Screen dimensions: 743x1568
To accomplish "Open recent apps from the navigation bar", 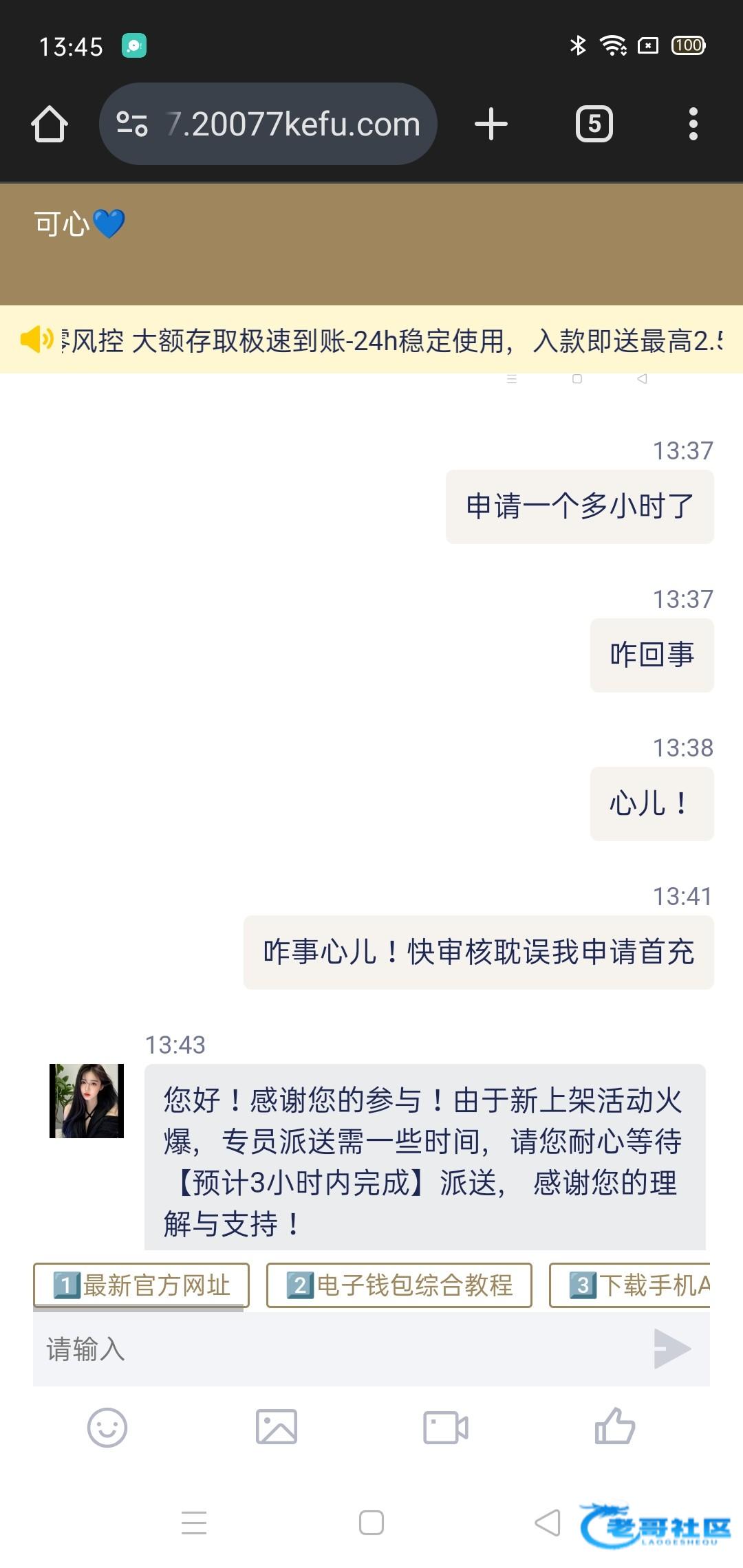I will click(x=194, y=1523).
